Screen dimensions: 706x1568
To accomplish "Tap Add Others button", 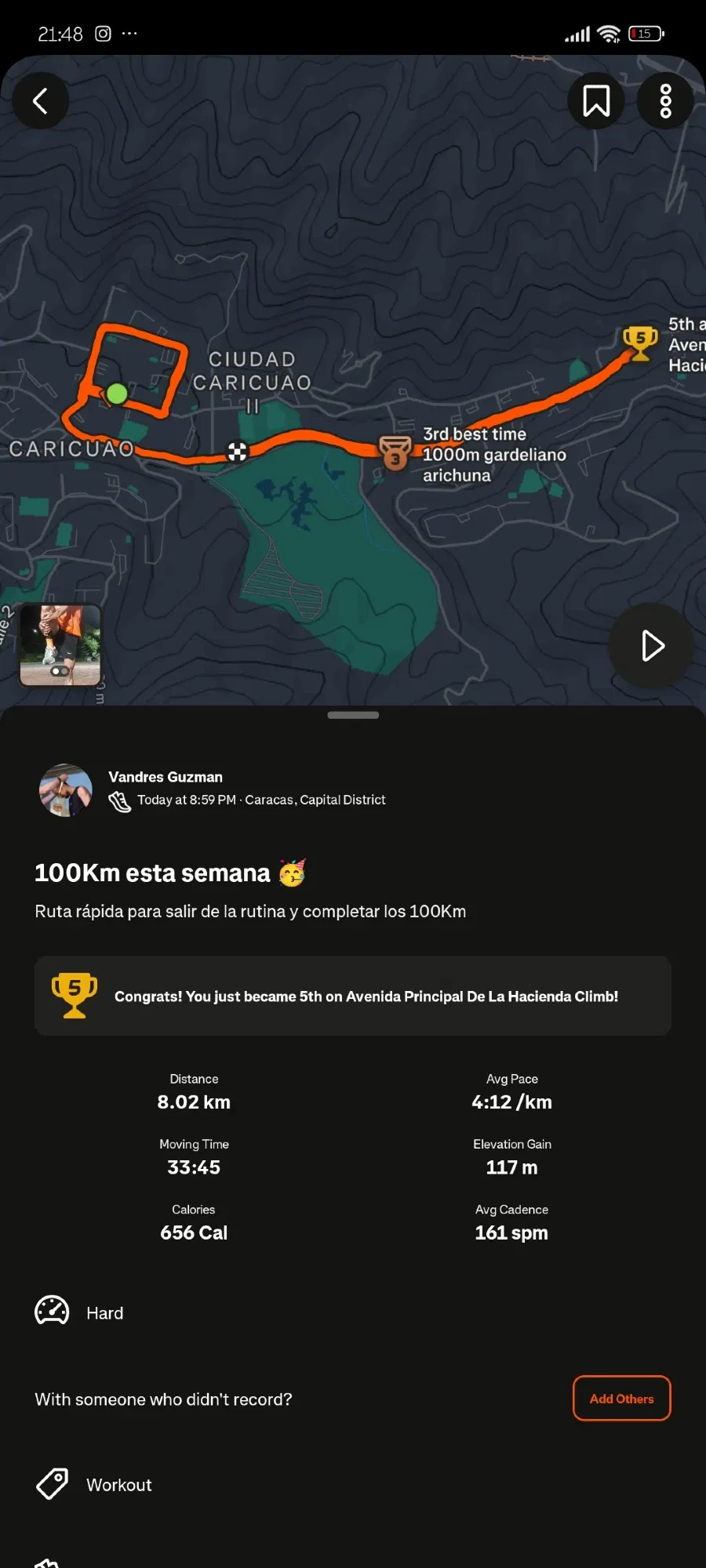I will (621, 1399).
